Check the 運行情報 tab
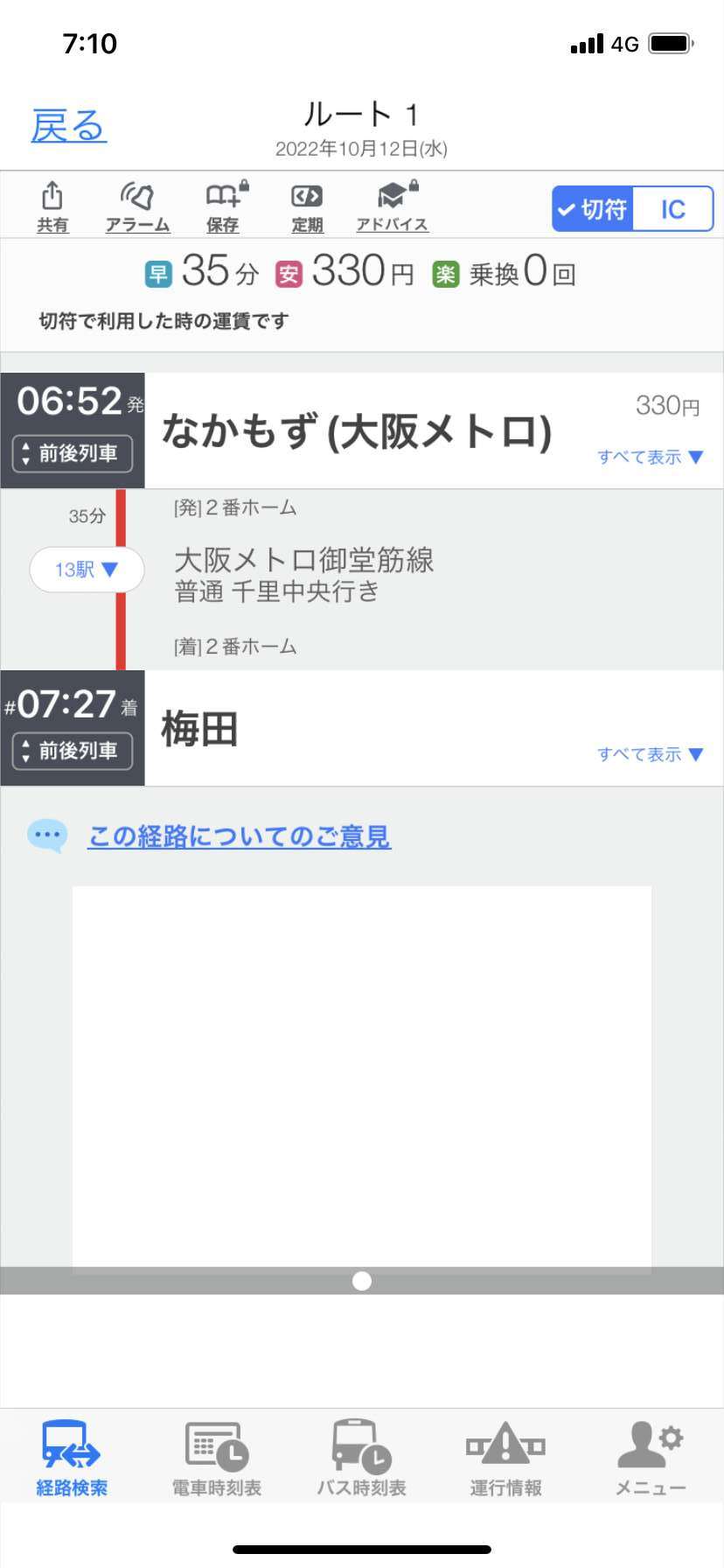The width and height of the screenshot is (724, 1568). 506,1459
